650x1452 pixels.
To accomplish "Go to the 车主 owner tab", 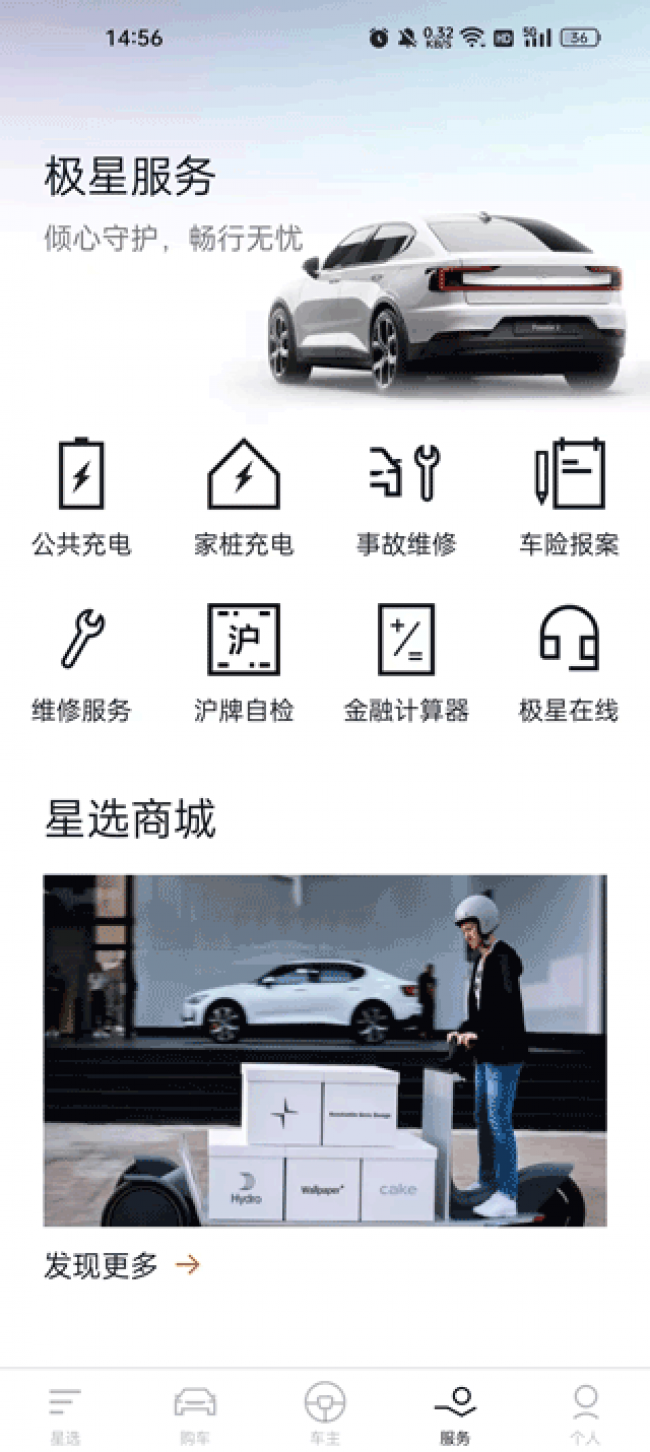I will coord(325,1413).
